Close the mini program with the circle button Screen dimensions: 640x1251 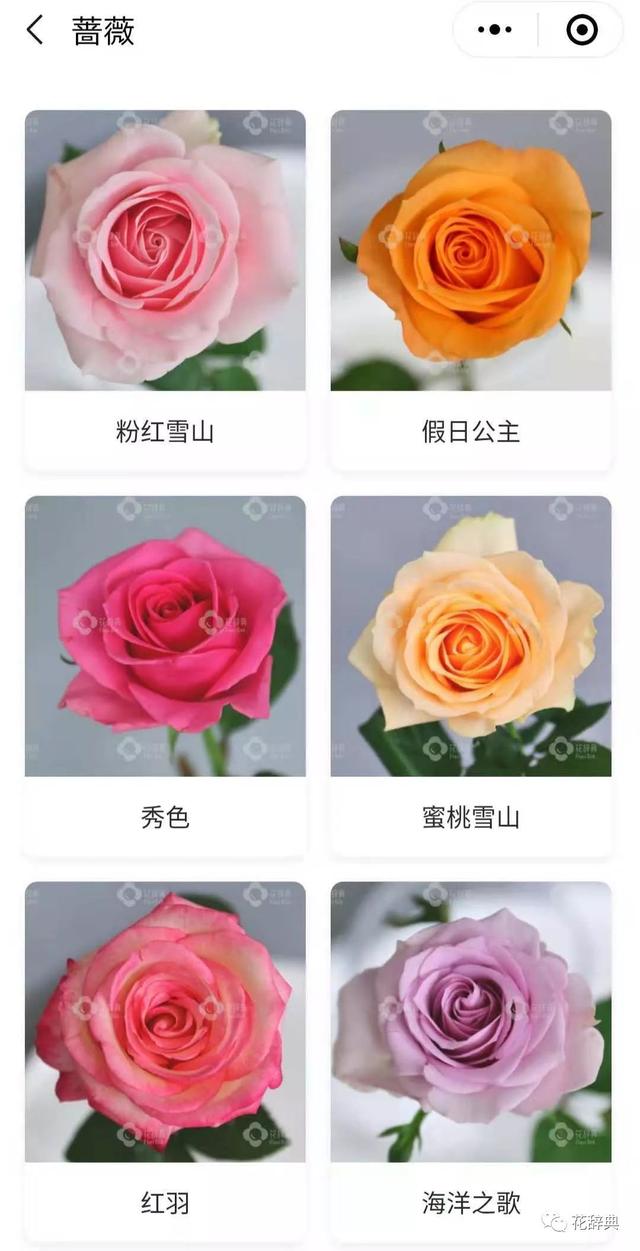pos(581,30)
